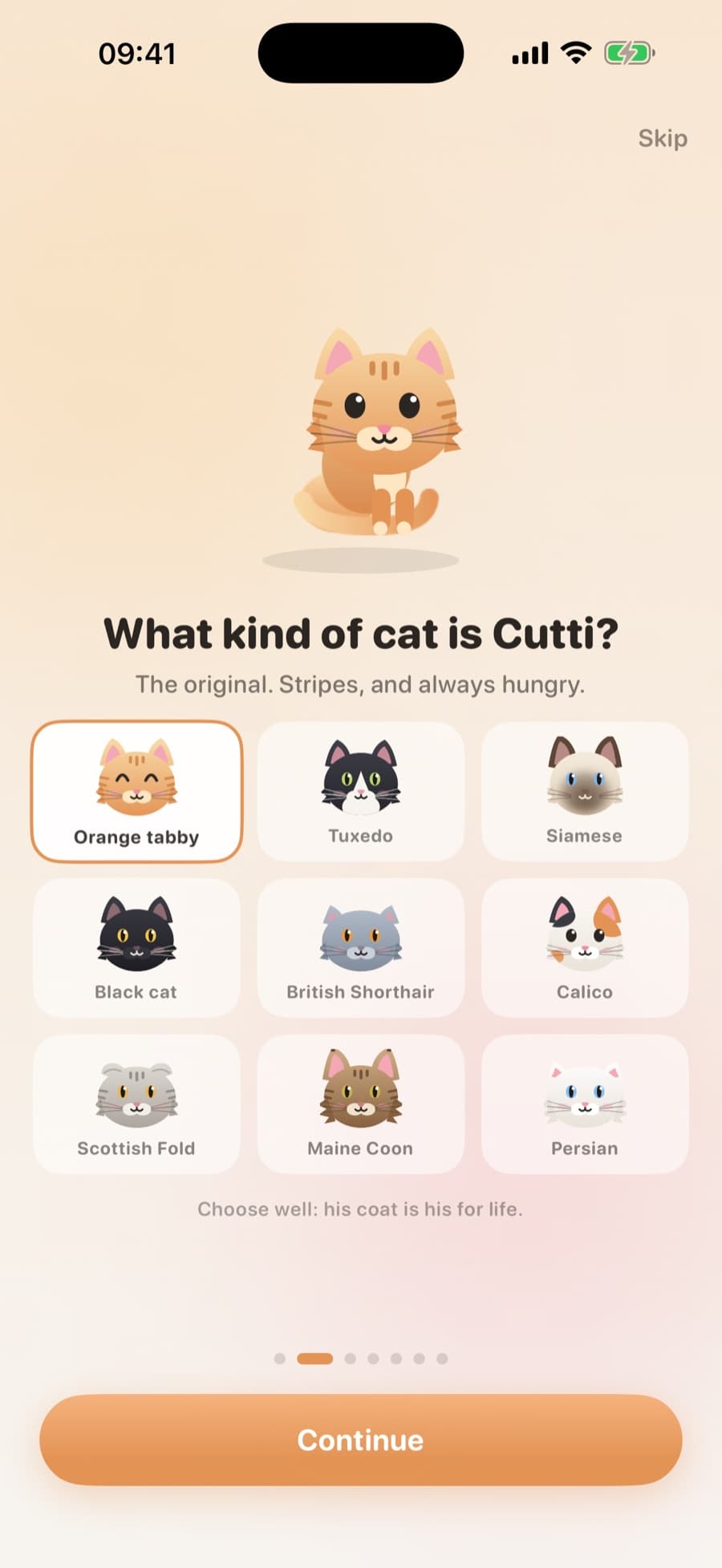This screenshot has width=722, height=1568.
Task: Select the Black cat tile
Action: [136, 948]
